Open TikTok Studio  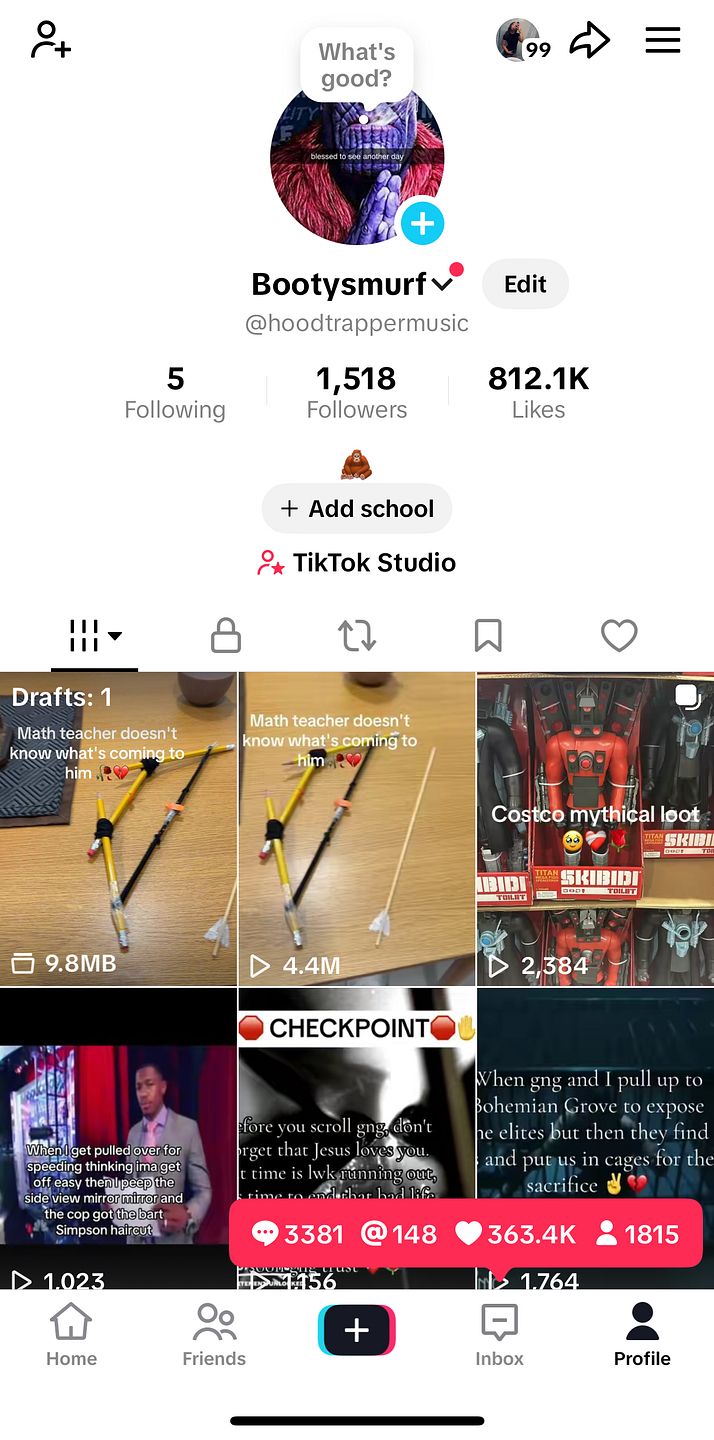tap(357, 563)
